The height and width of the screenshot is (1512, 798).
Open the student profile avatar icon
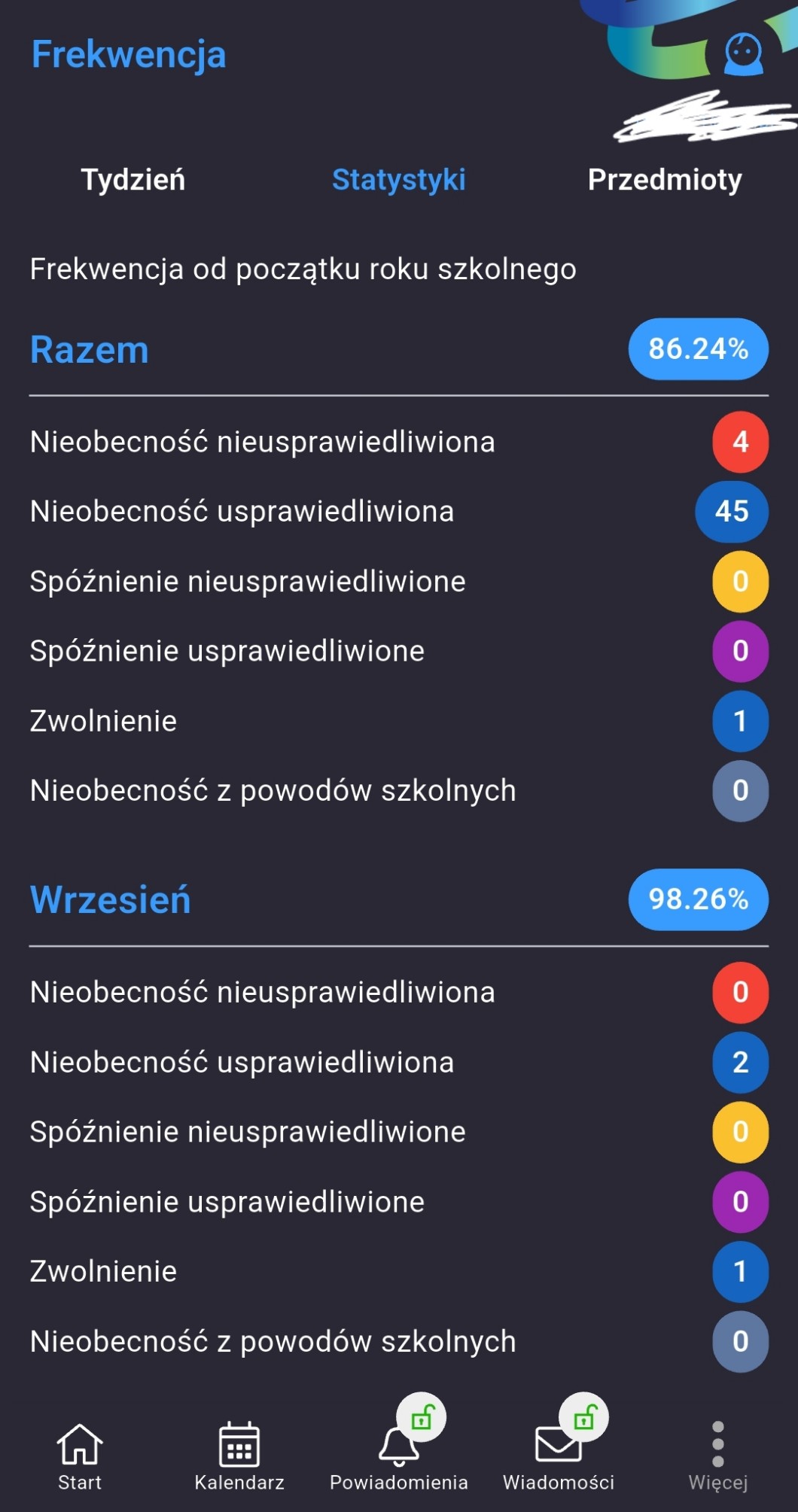pos(743,54)
